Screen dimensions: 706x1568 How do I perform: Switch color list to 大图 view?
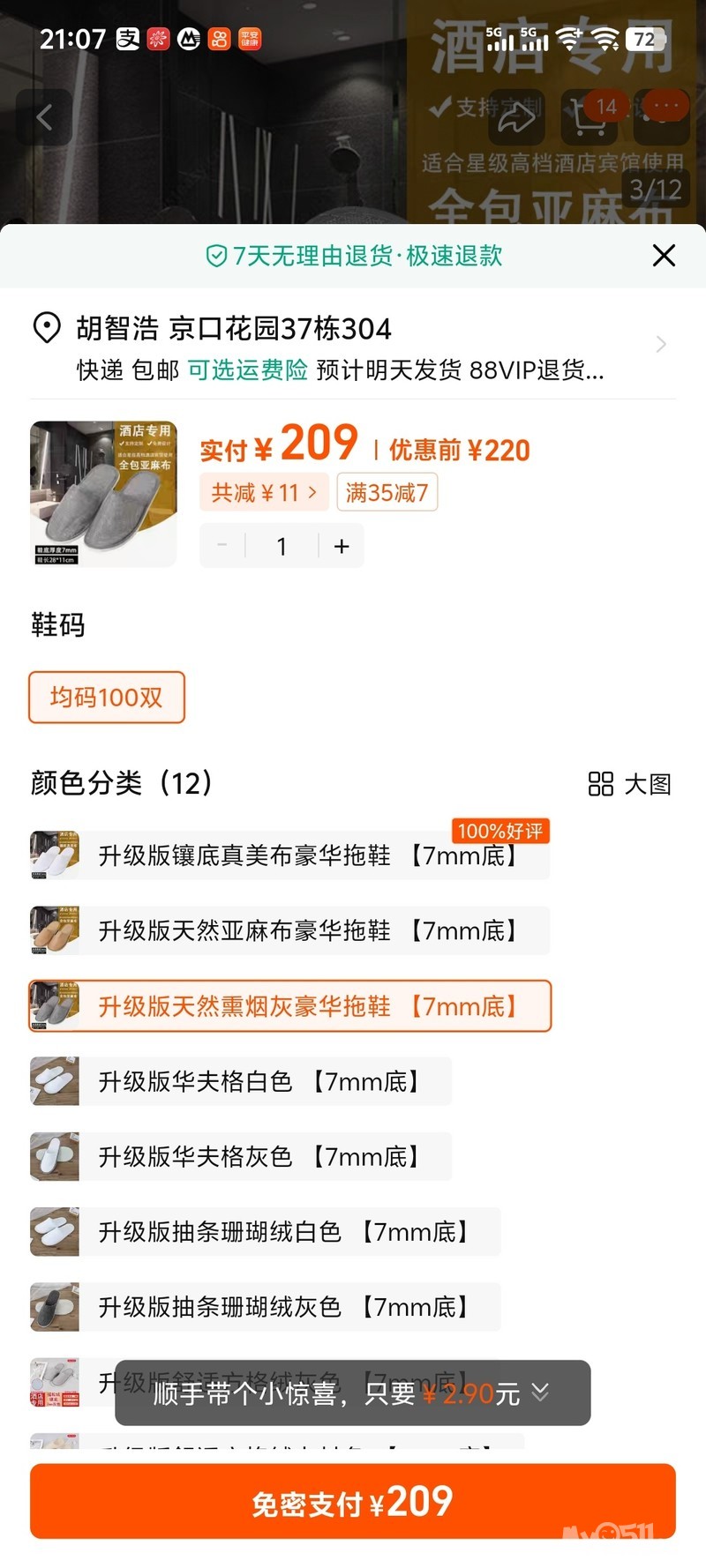tap(630, 784)
